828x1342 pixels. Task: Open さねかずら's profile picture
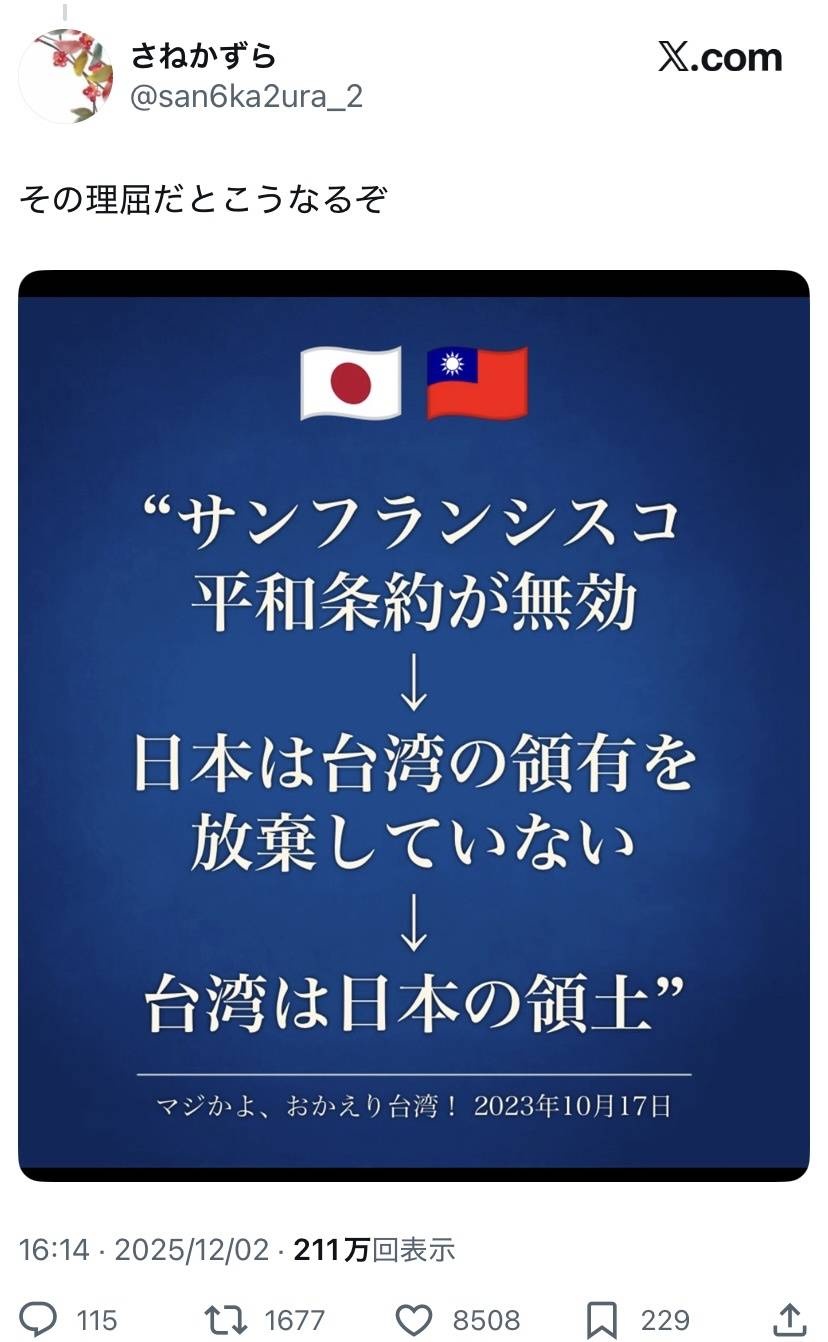pyautogui.click(x=66, y=76)
